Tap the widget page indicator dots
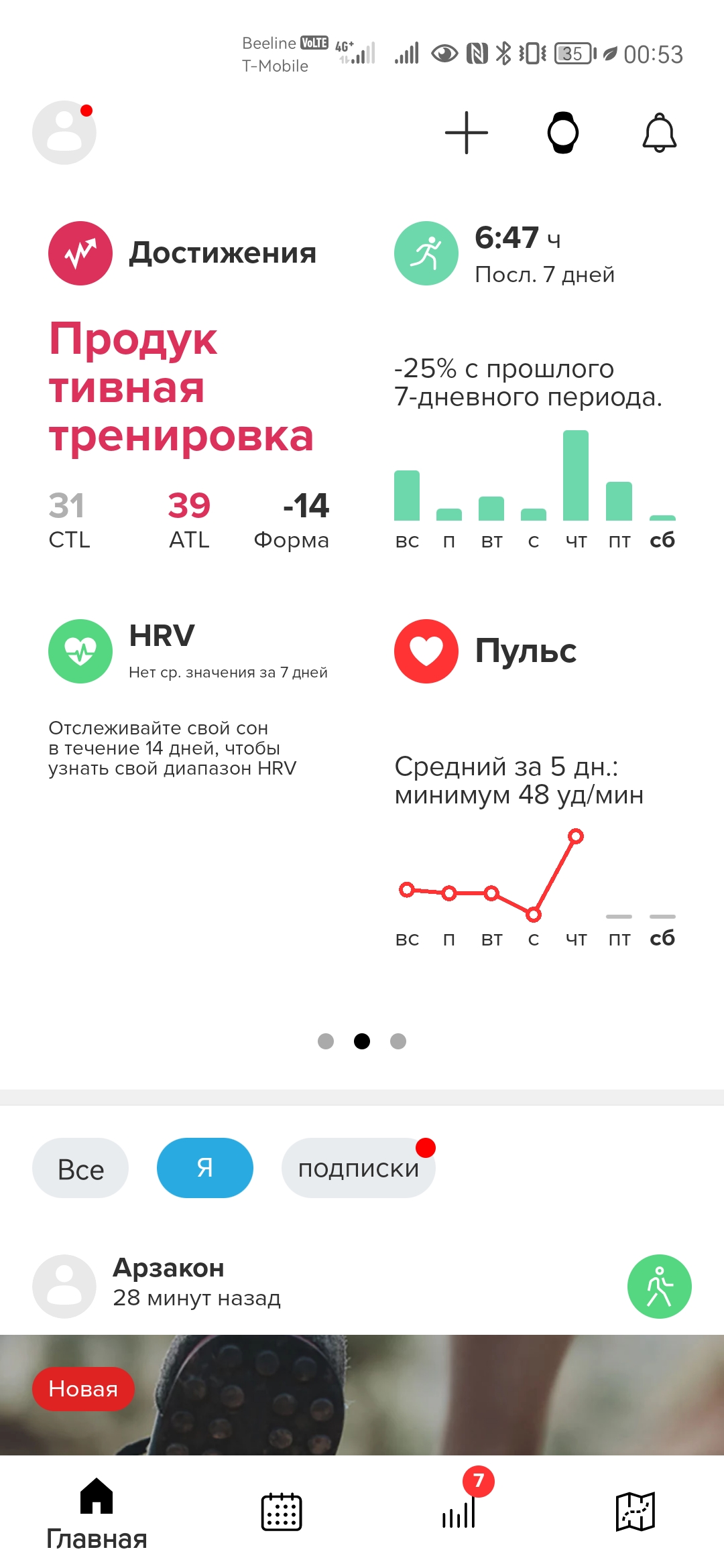 pos(362,1041)
